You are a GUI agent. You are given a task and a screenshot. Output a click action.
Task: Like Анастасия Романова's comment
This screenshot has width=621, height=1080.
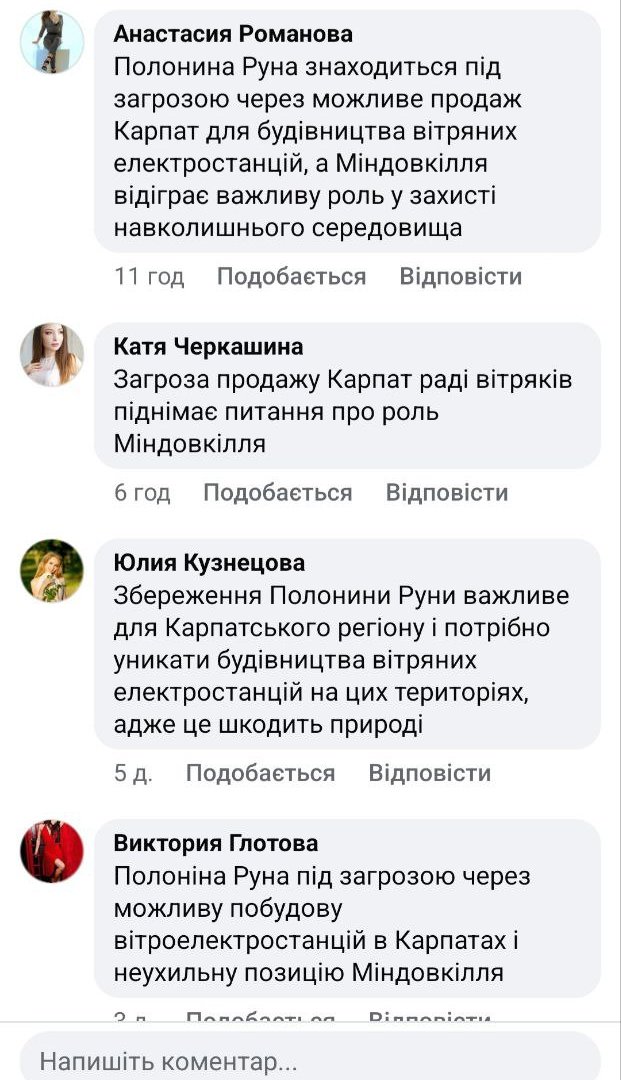[x=291, y=277]
